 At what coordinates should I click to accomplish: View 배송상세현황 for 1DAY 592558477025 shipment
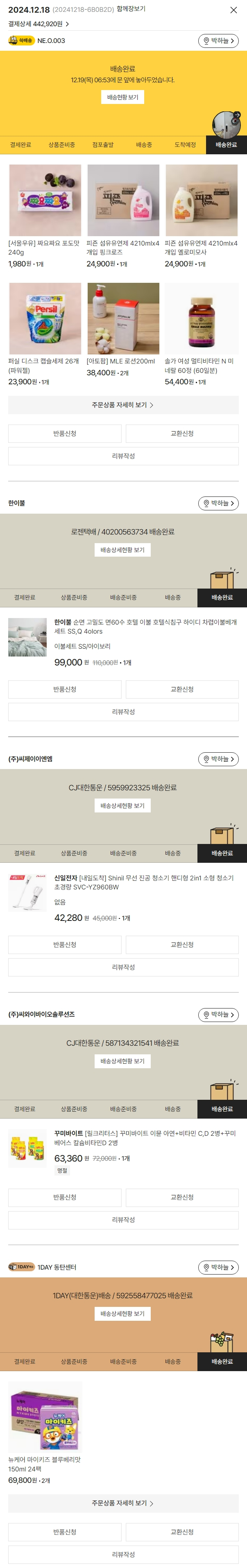(x=122, y=1313)
